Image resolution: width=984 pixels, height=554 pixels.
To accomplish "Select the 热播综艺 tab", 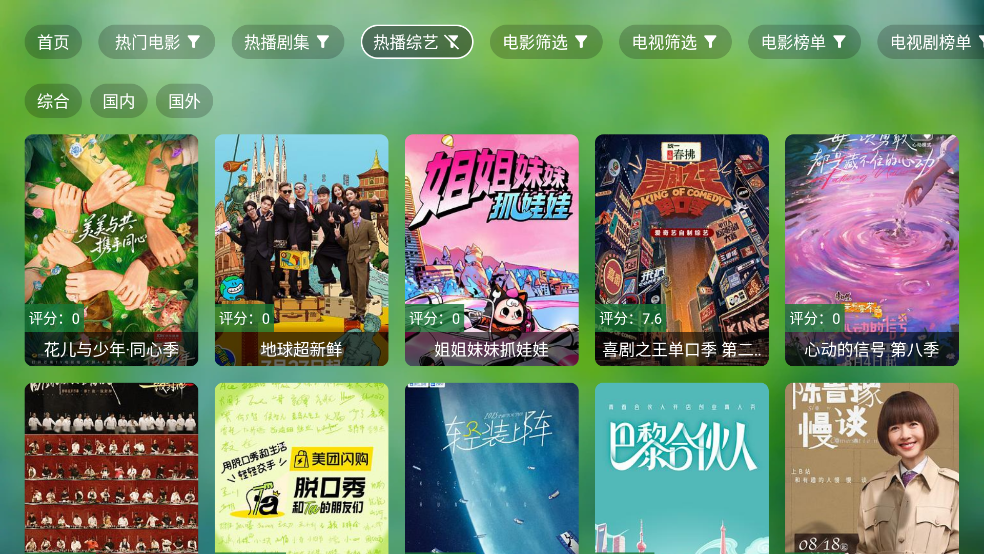I will (x=416, y=42).
